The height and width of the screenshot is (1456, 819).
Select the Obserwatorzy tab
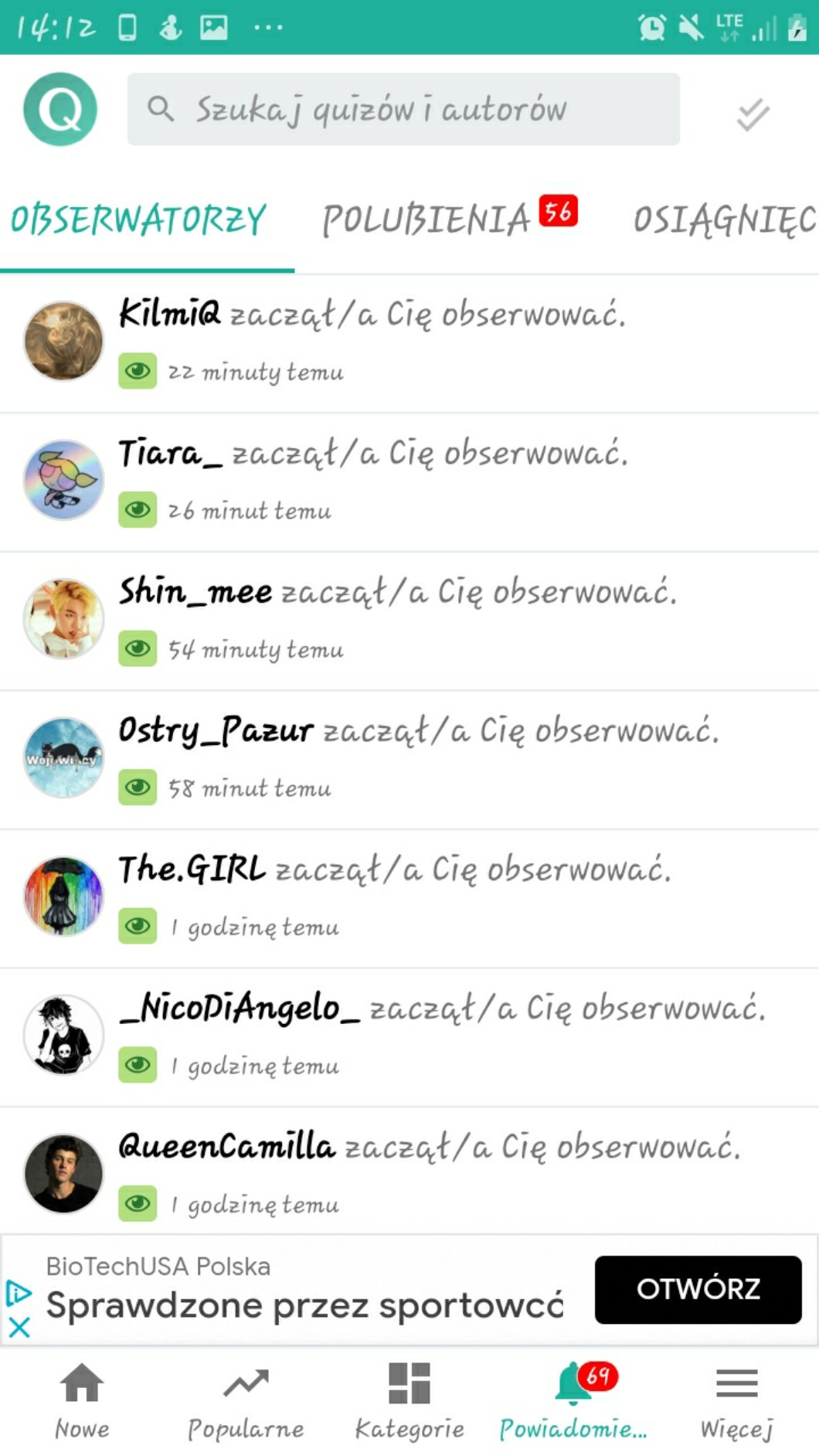(139, 219)
